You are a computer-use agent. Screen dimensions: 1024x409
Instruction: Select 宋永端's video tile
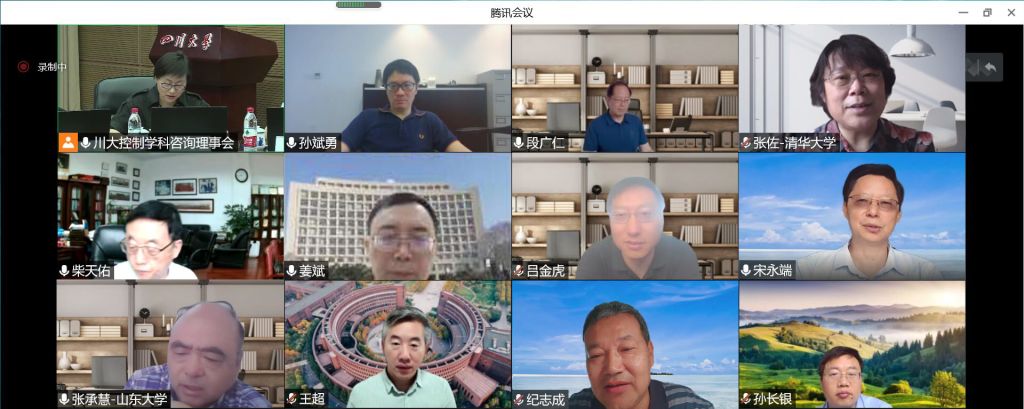(x=851, y=216)
